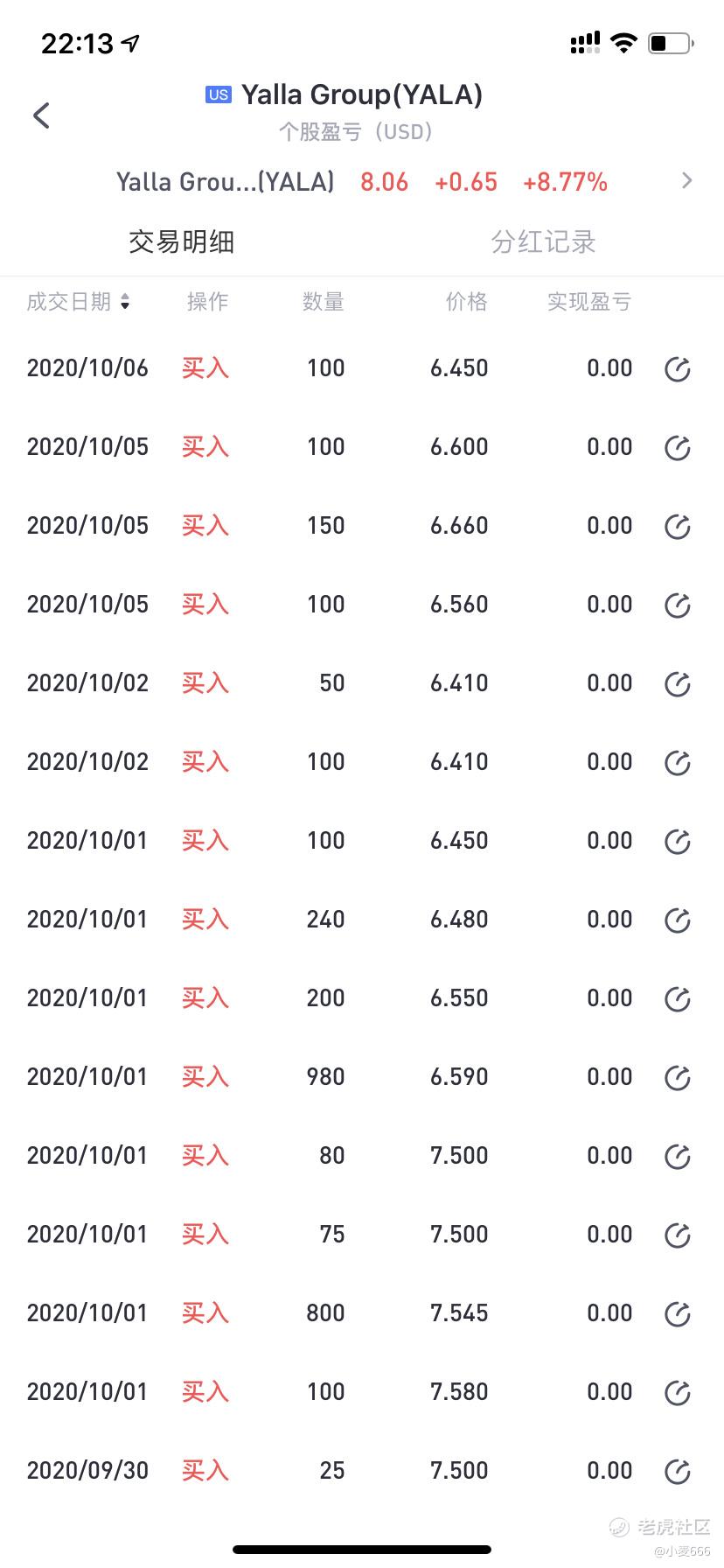
Task: Open the Yalla Group stock quote row
Action: click(362, 182)
